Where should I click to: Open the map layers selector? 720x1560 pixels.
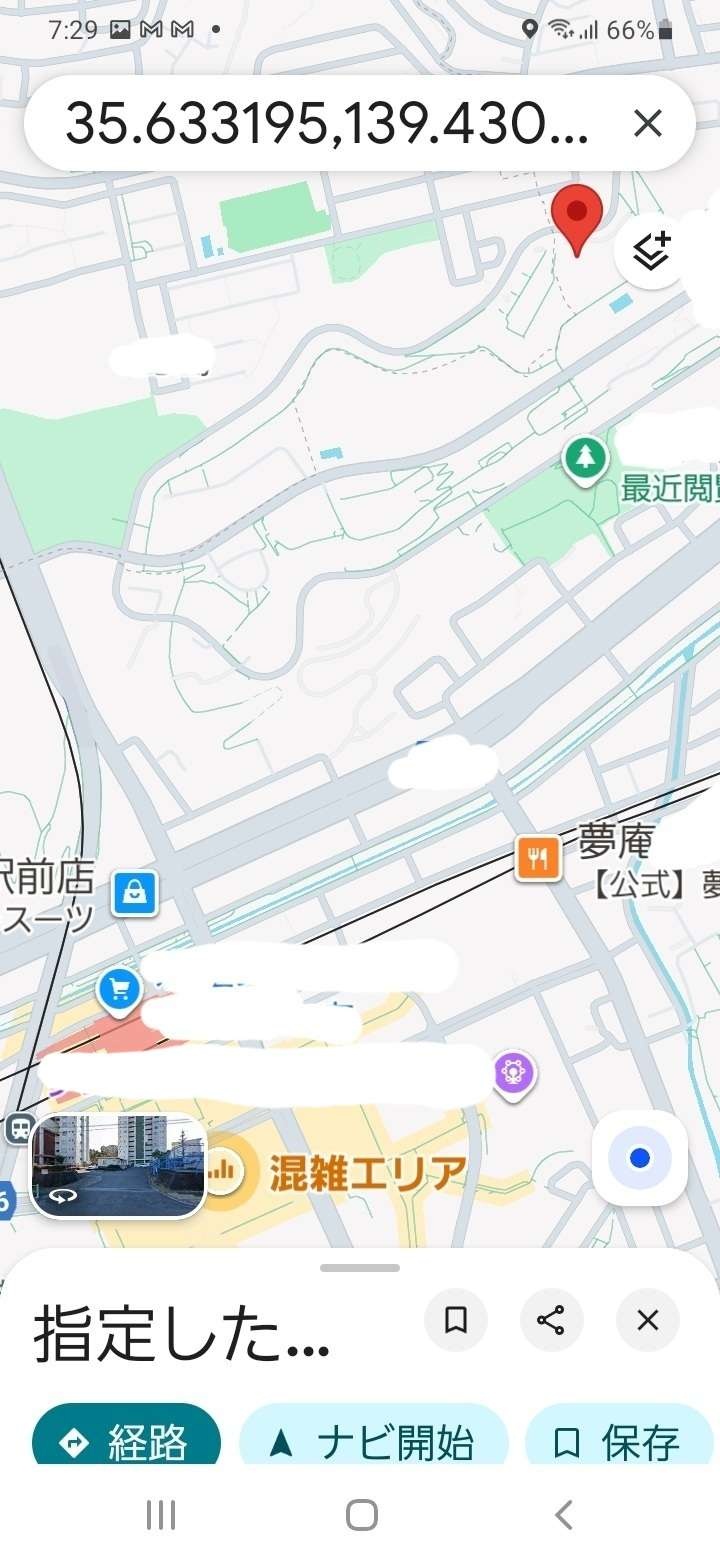click(x=651, y=252)
